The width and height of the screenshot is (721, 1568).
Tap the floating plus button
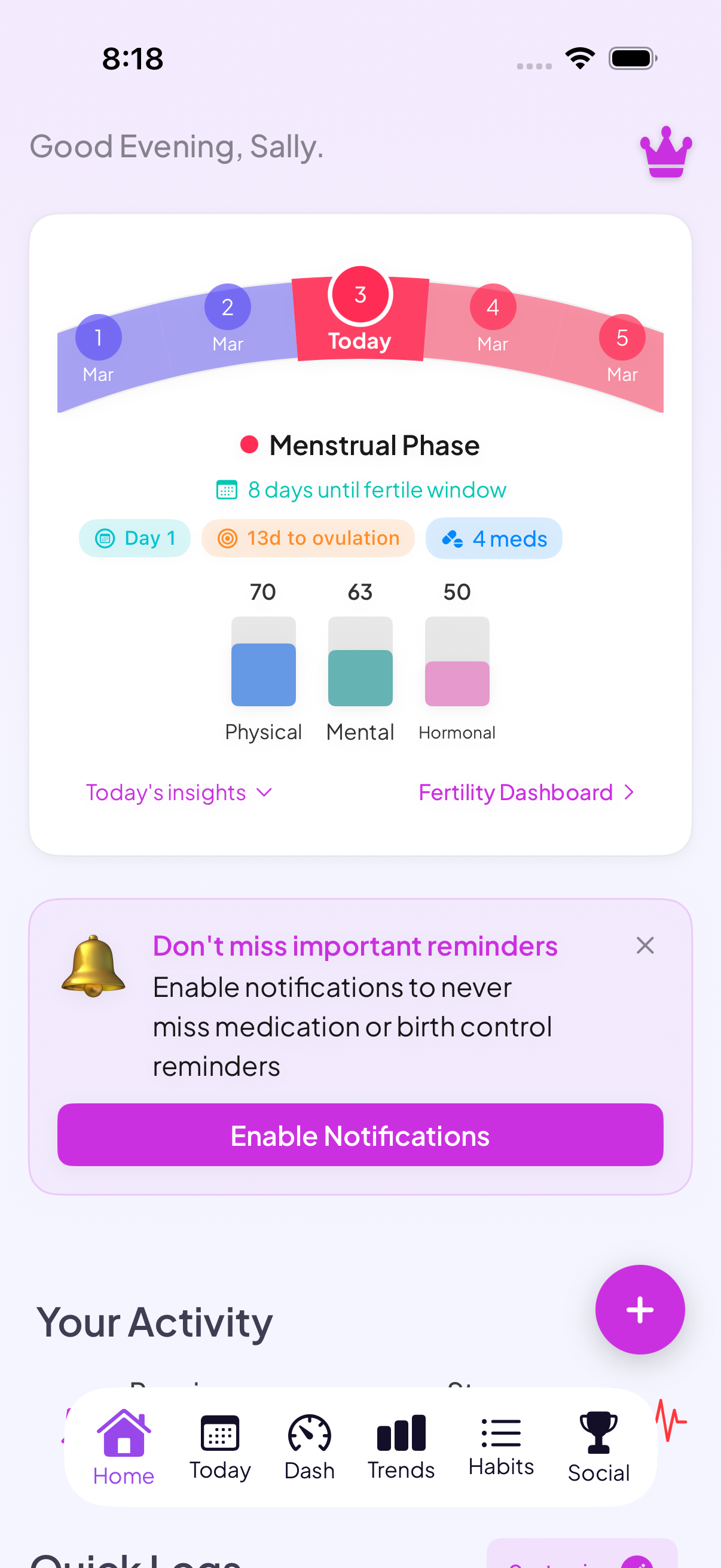point(640,1309)
